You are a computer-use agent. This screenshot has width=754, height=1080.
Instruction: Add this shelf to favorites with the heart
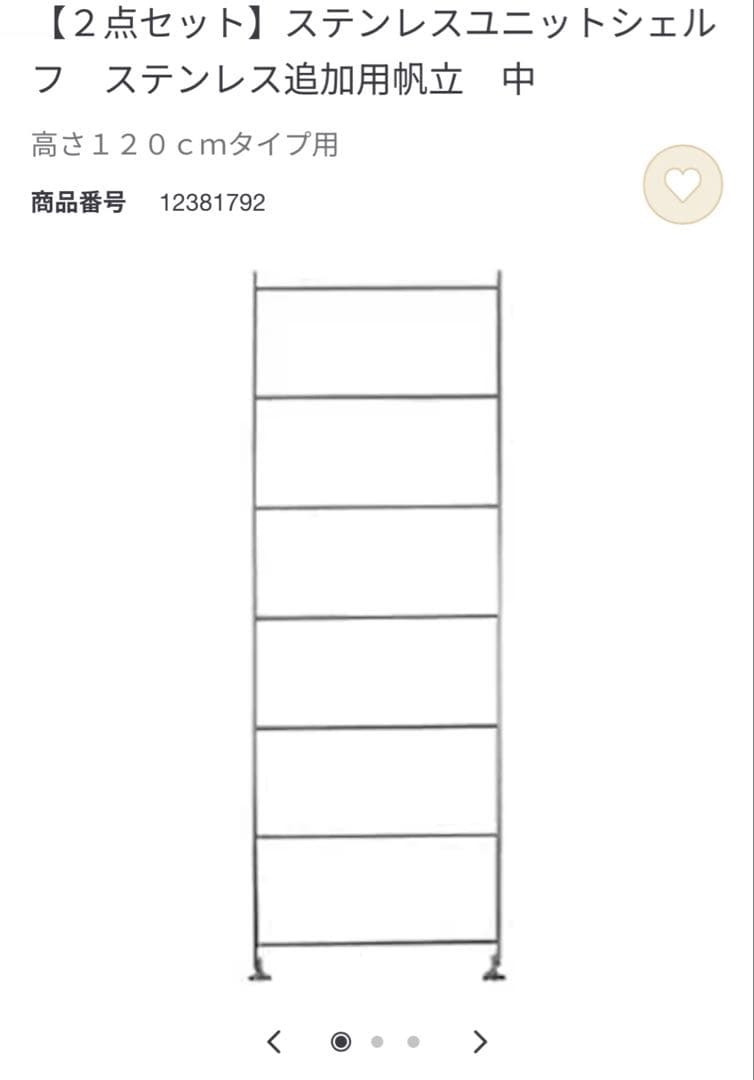pyautogui.click(x=683, y=185)
